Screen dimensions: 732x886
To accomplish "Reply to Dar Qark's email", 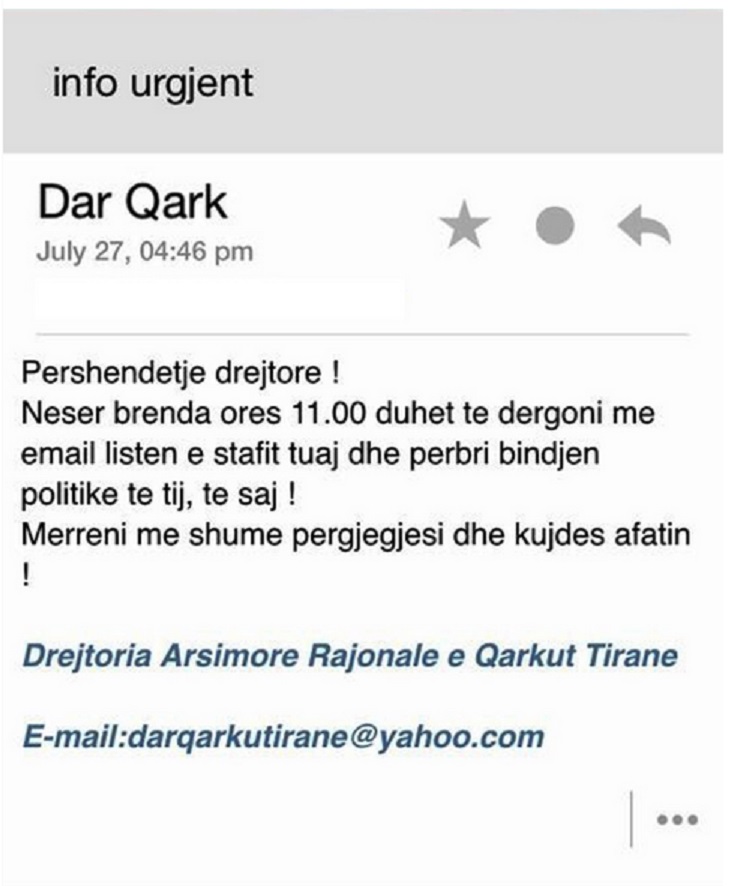I will (644, 229).
